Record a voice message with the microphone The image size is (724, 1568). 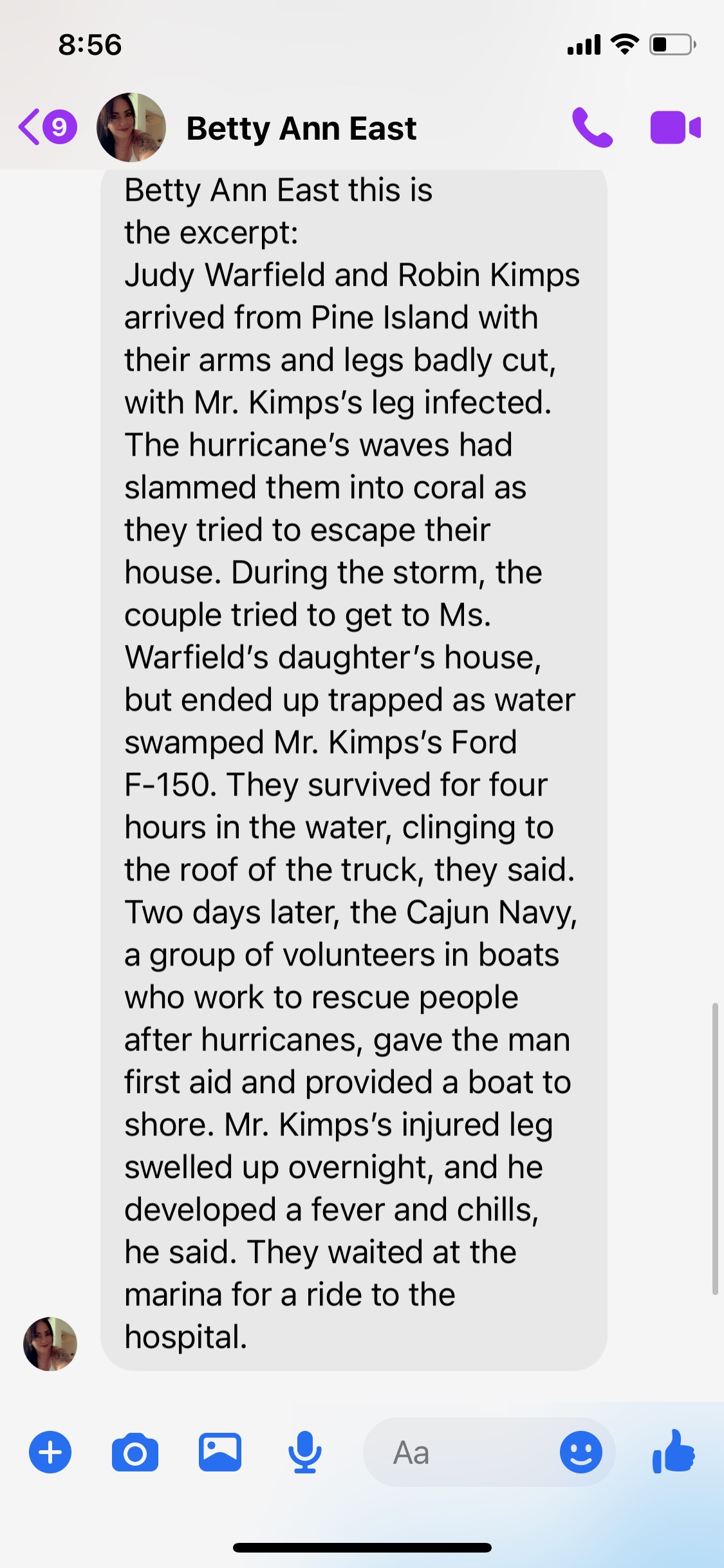pyautogui.click(x=304, y=1452)
